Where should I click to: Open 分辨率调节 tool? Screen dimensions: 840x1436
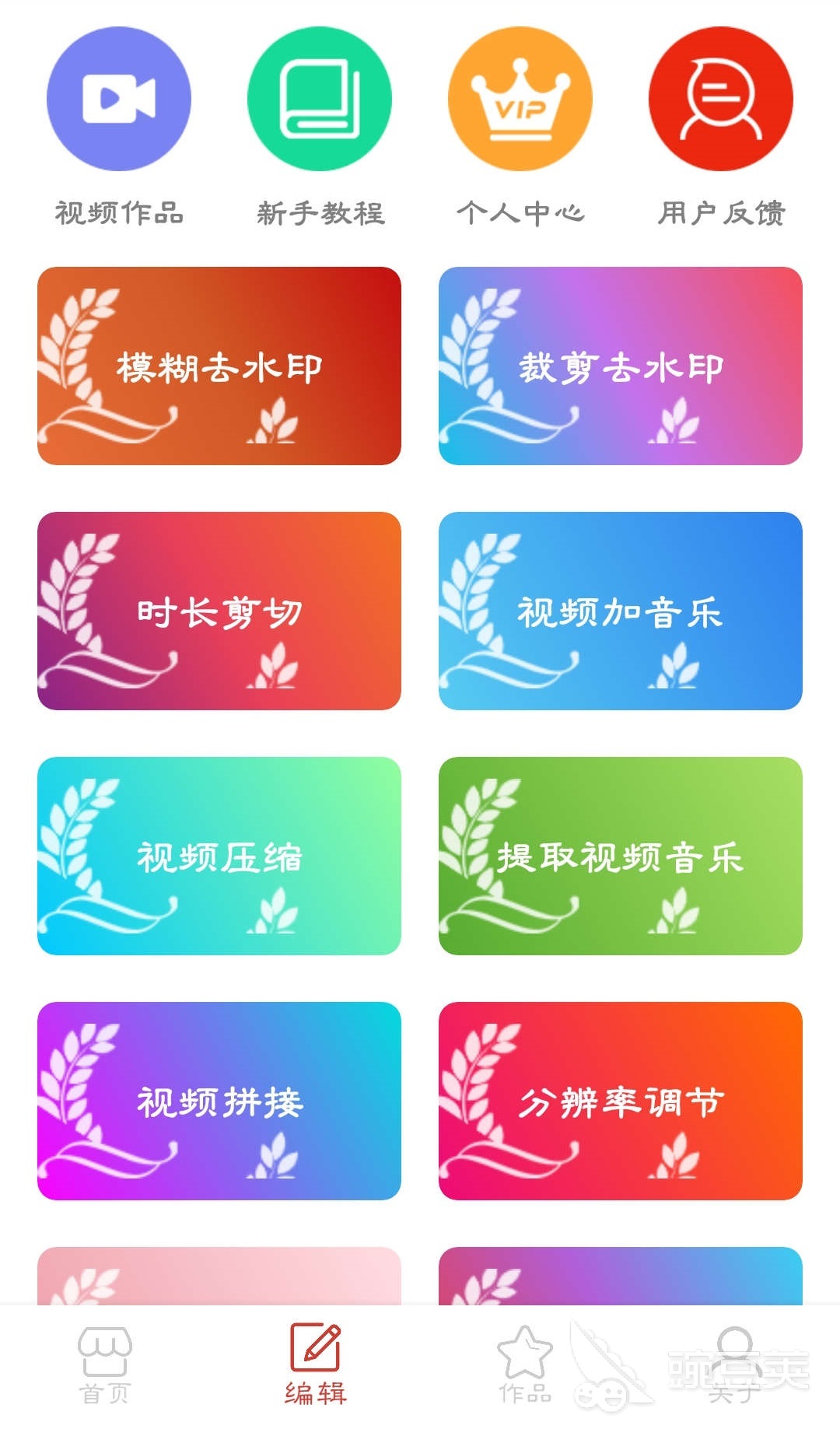(x=620, y=1102)
